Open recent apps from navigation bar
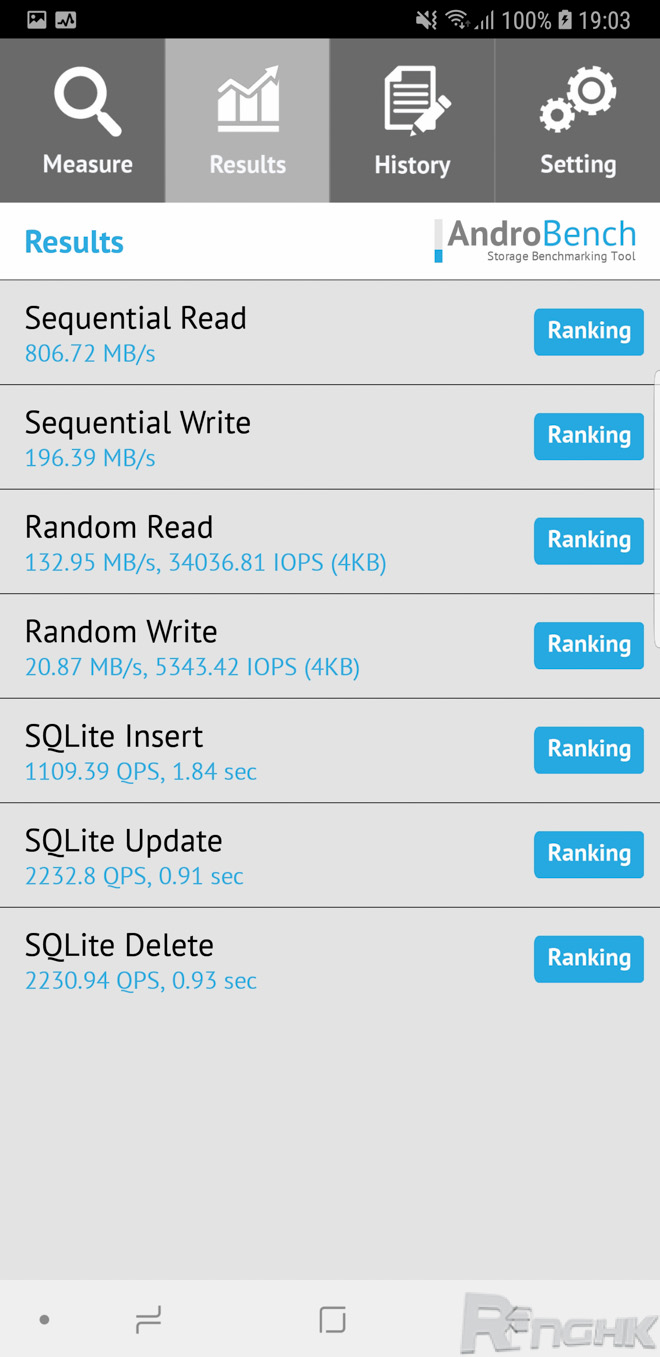This screenshot has height=1357, width=660. pos(148,1320)
